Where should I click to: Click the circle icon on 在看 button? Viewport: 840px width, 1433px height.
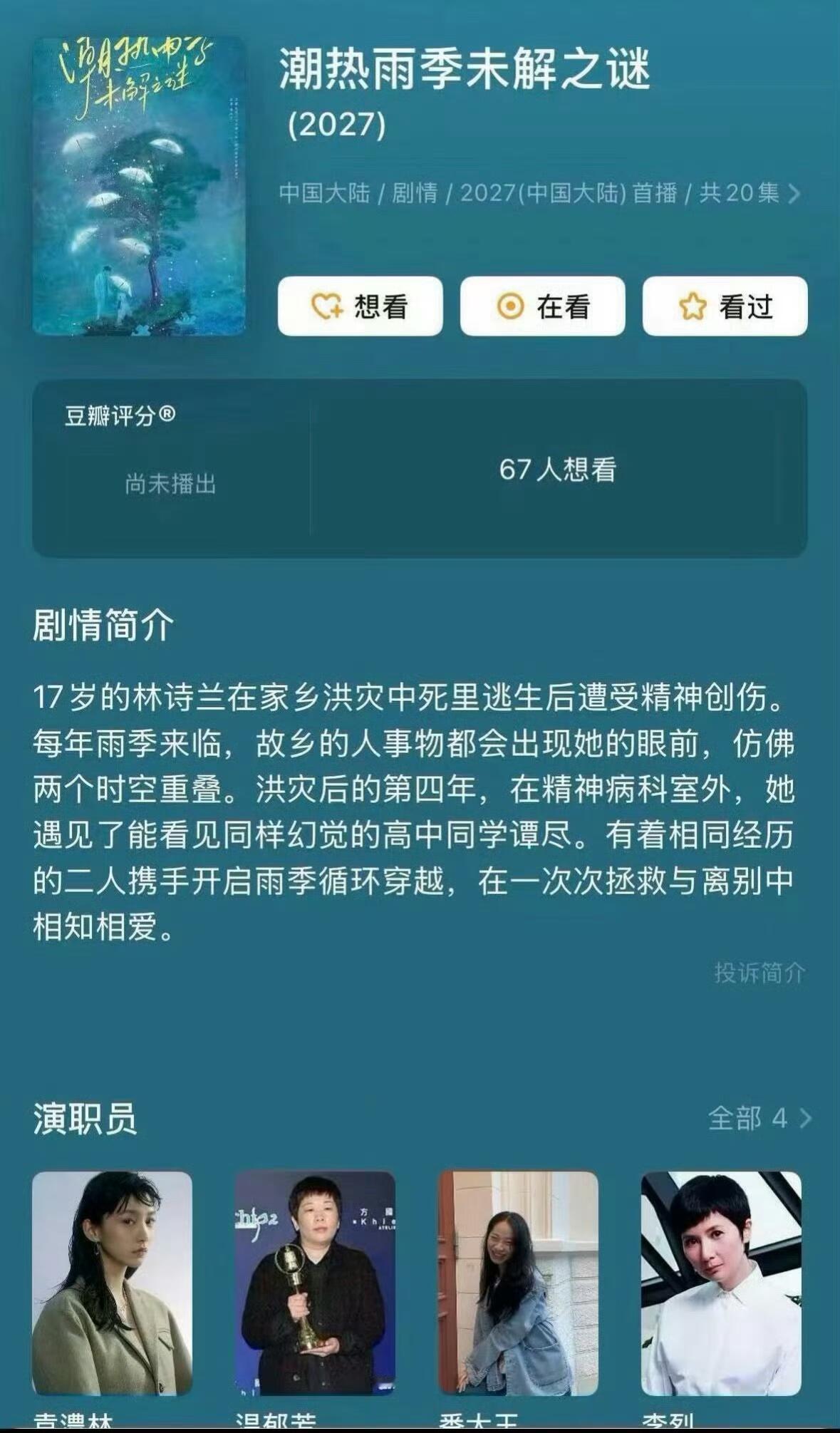(510, 305)
